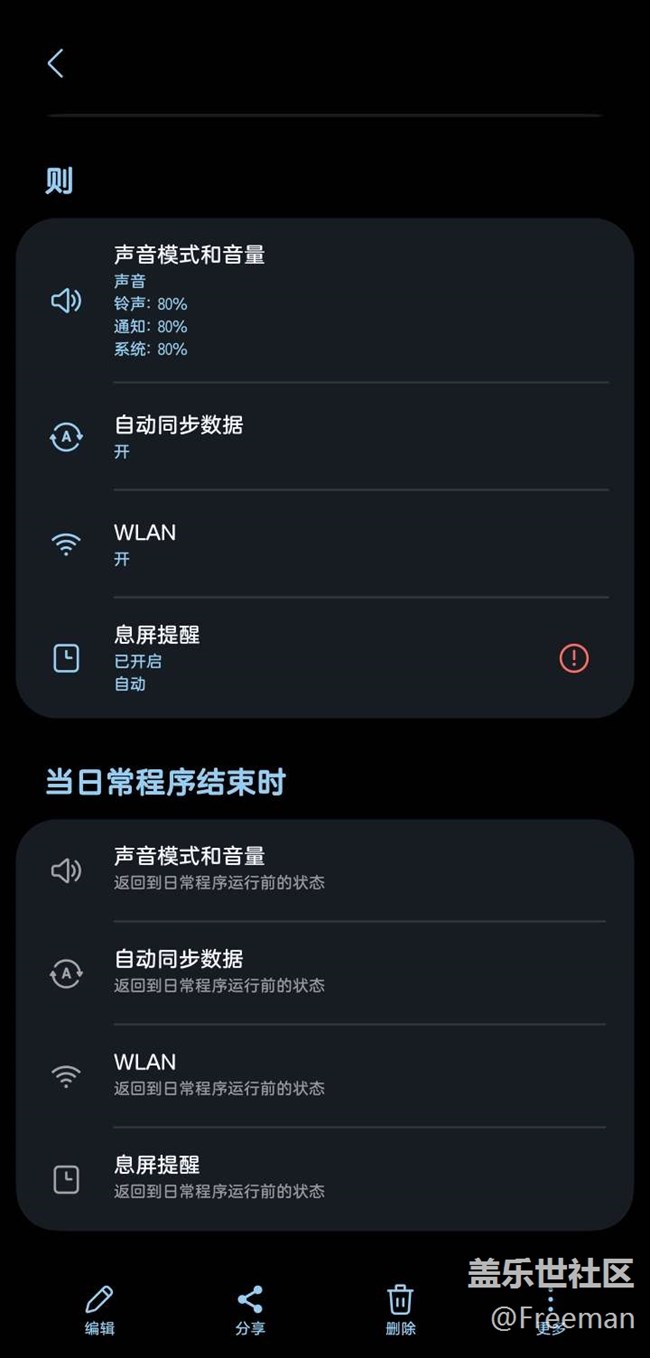
Task: Tap 编辑 to edit this routine
Action: click(x=99, y=1309)
